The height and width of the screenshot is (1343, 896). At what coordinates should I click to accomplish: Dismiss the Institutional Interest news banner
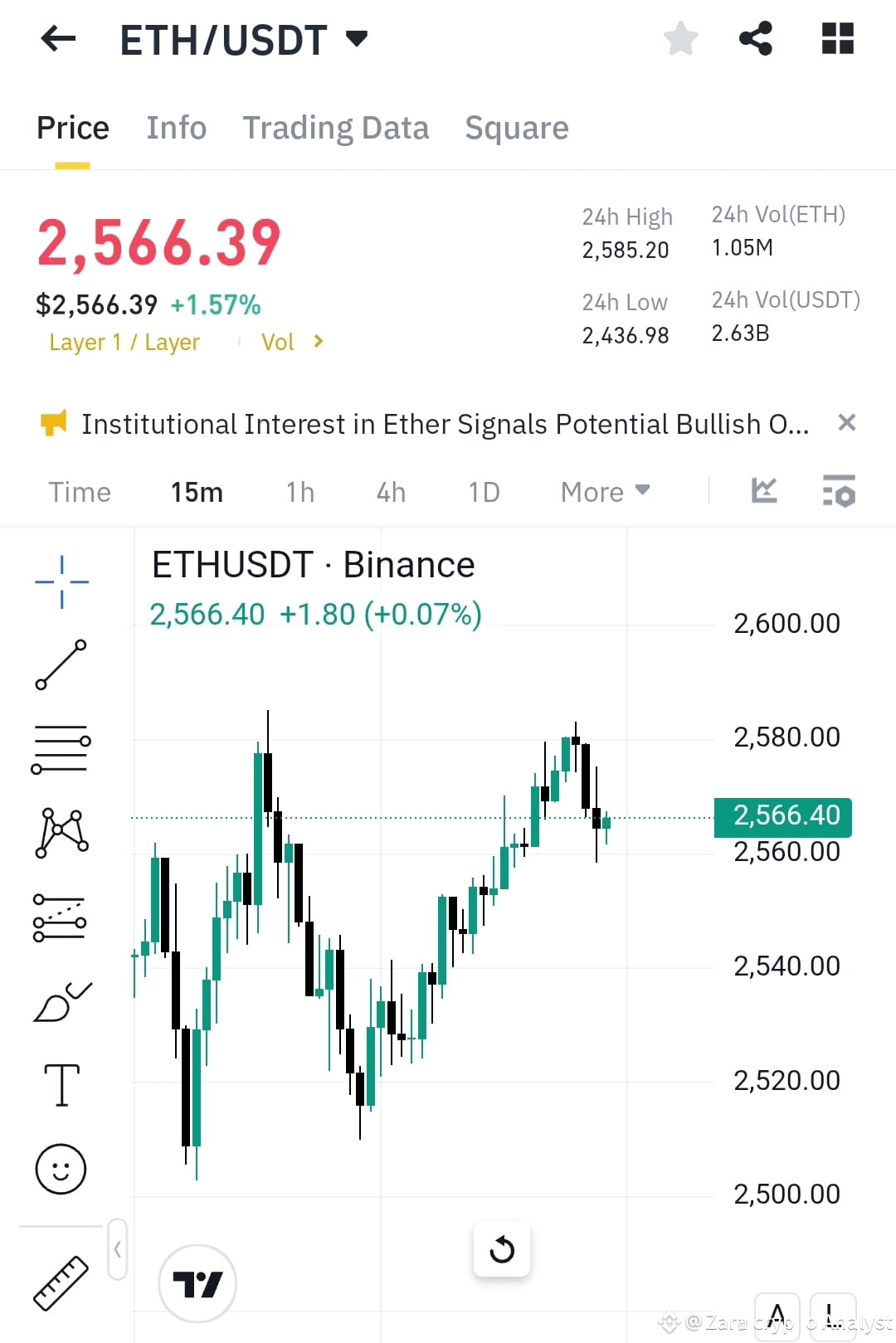[x=847, y=423]
